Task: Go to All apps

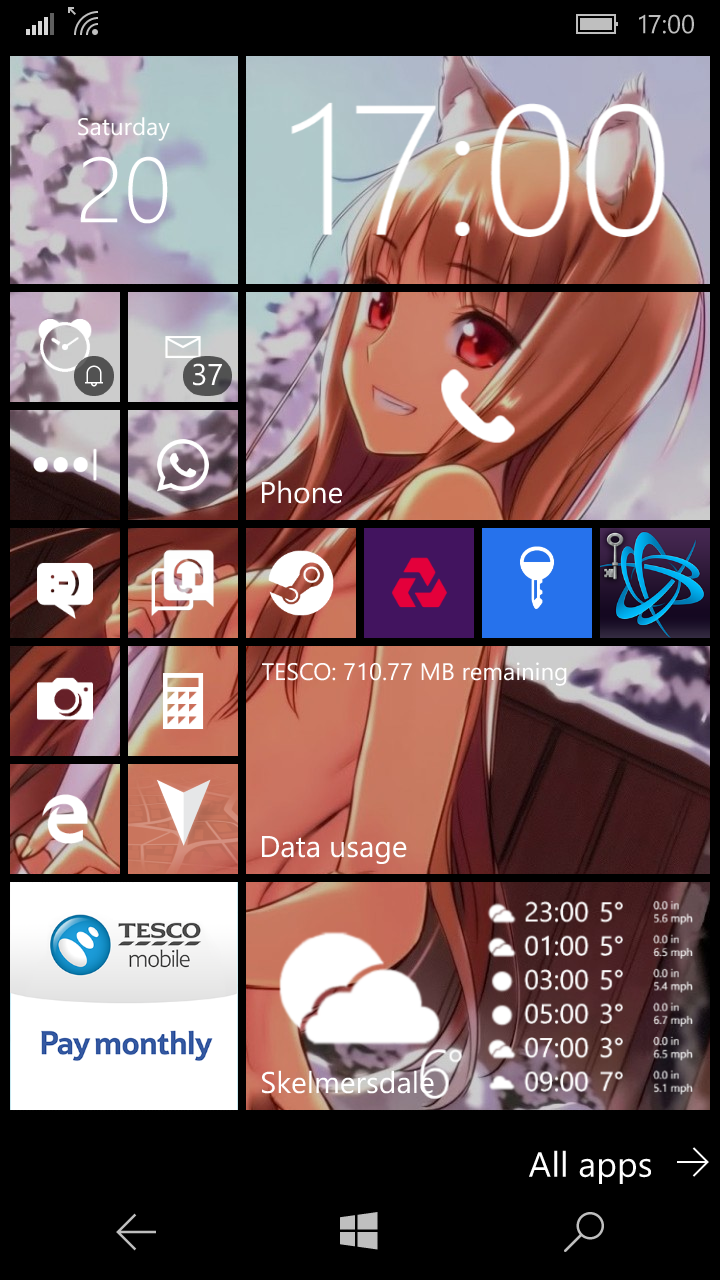Action: click(619, 1165)
